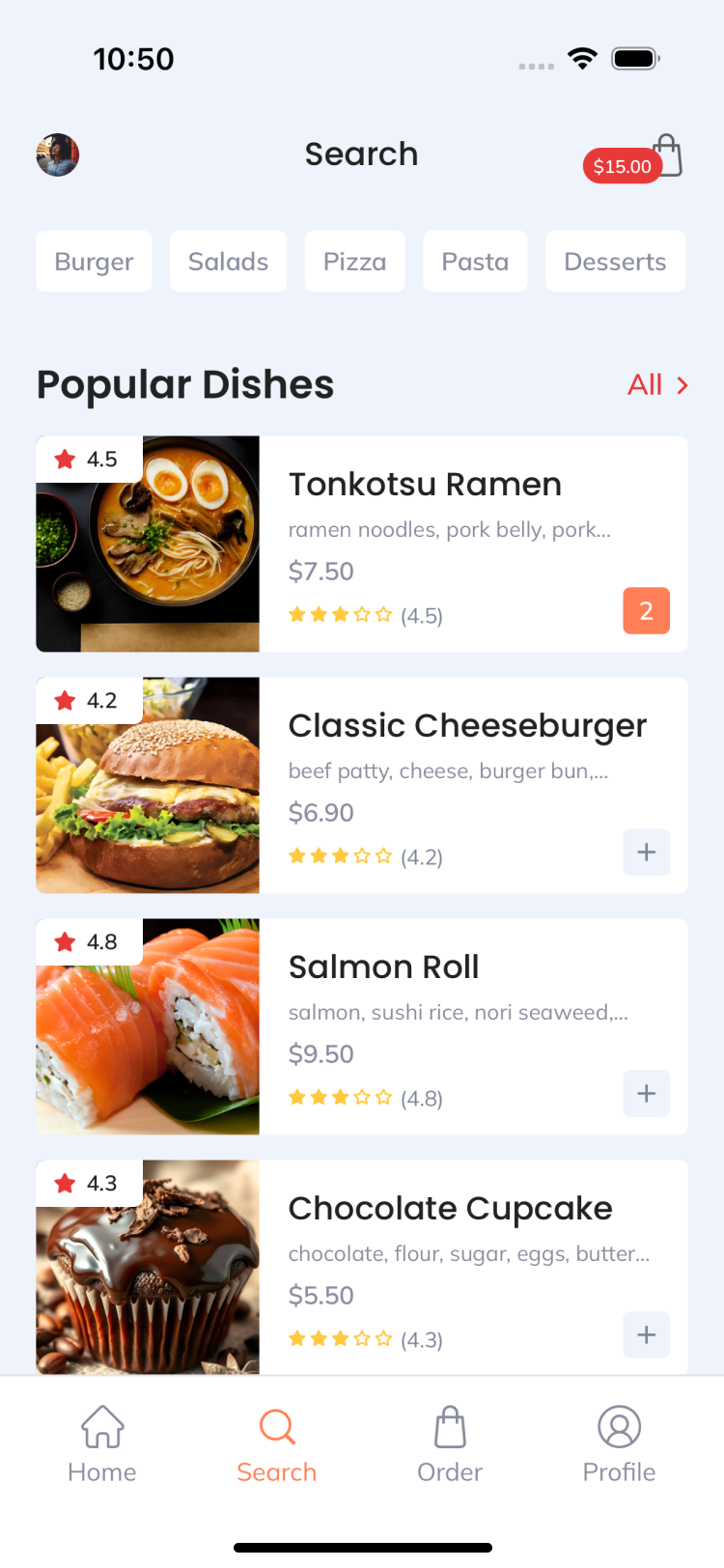Tap the quantity badge on Tonkotsu Ramen
The height and width of the screenshot is (1568, 724).
tap(646, 611)
